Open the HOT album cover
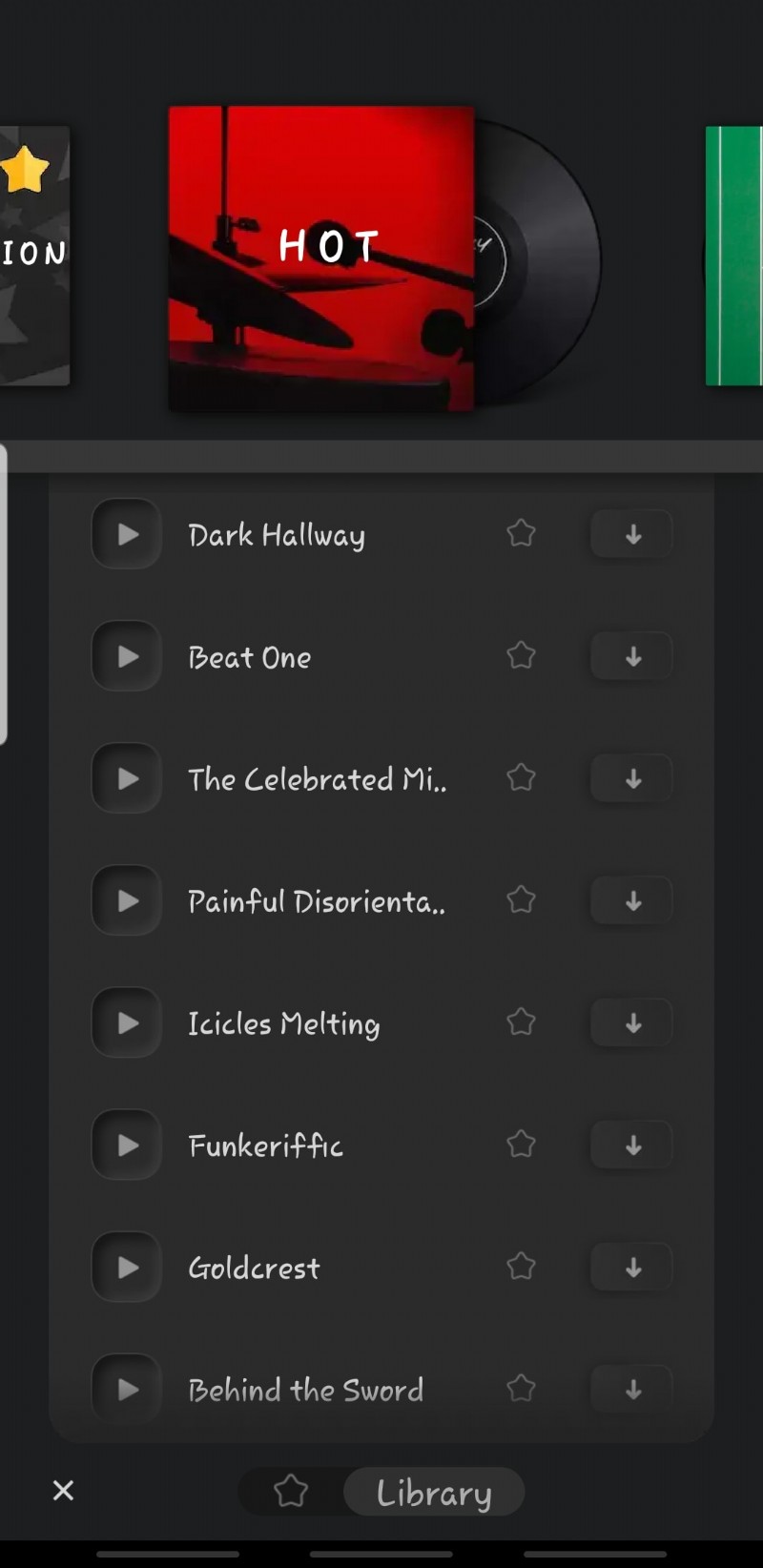 321,258
